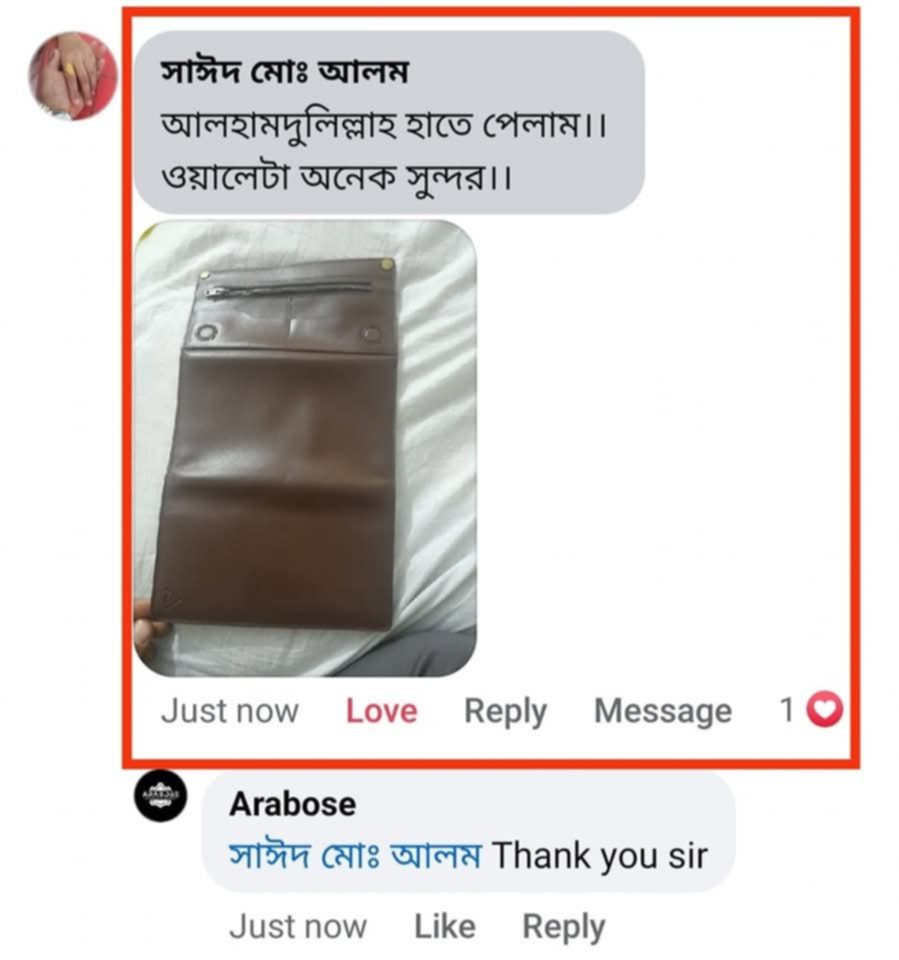
Task: Reply to the wallet photo comment
Action: point(505,712)
